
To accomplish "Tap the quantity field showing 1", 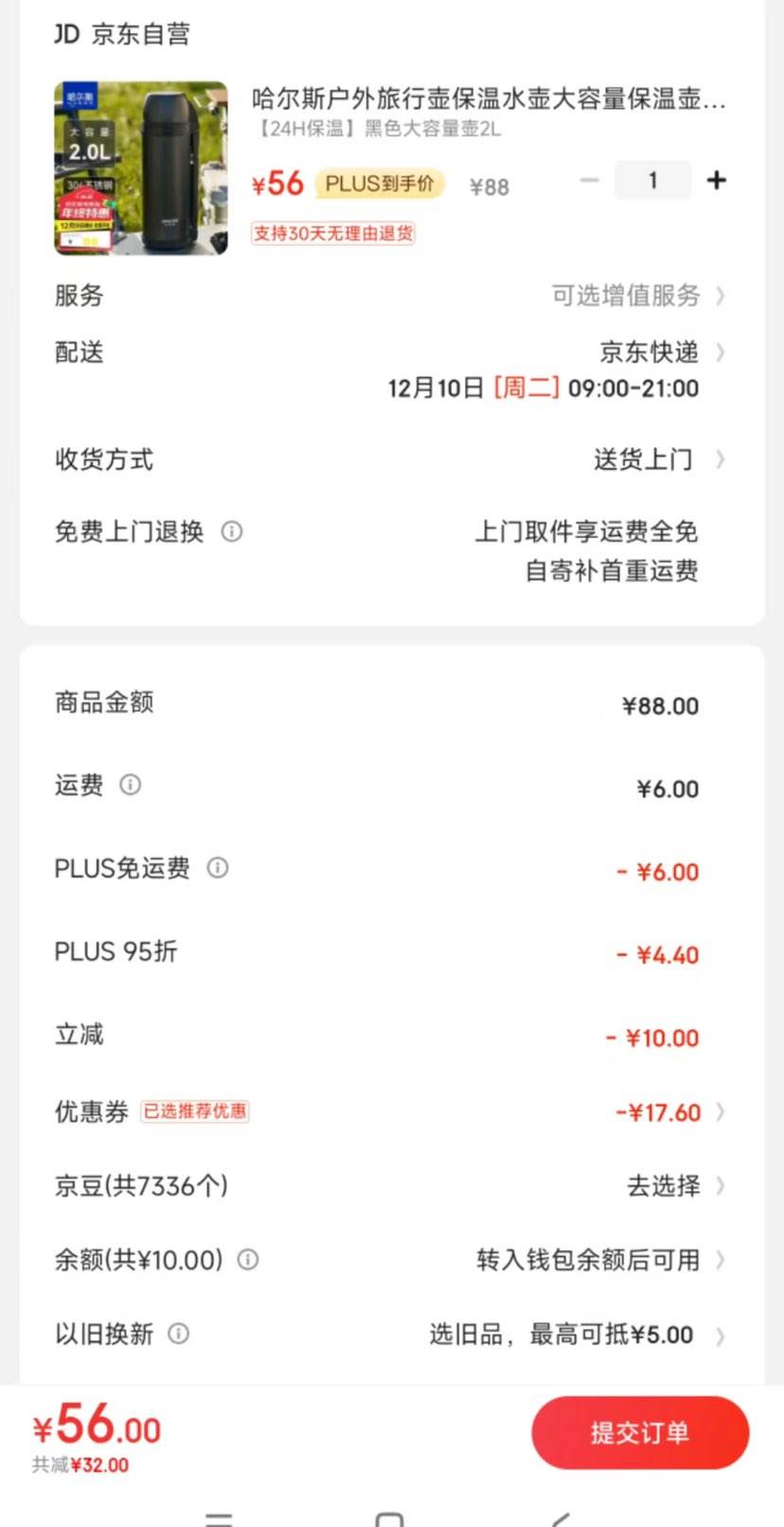I will coord(652,180).
